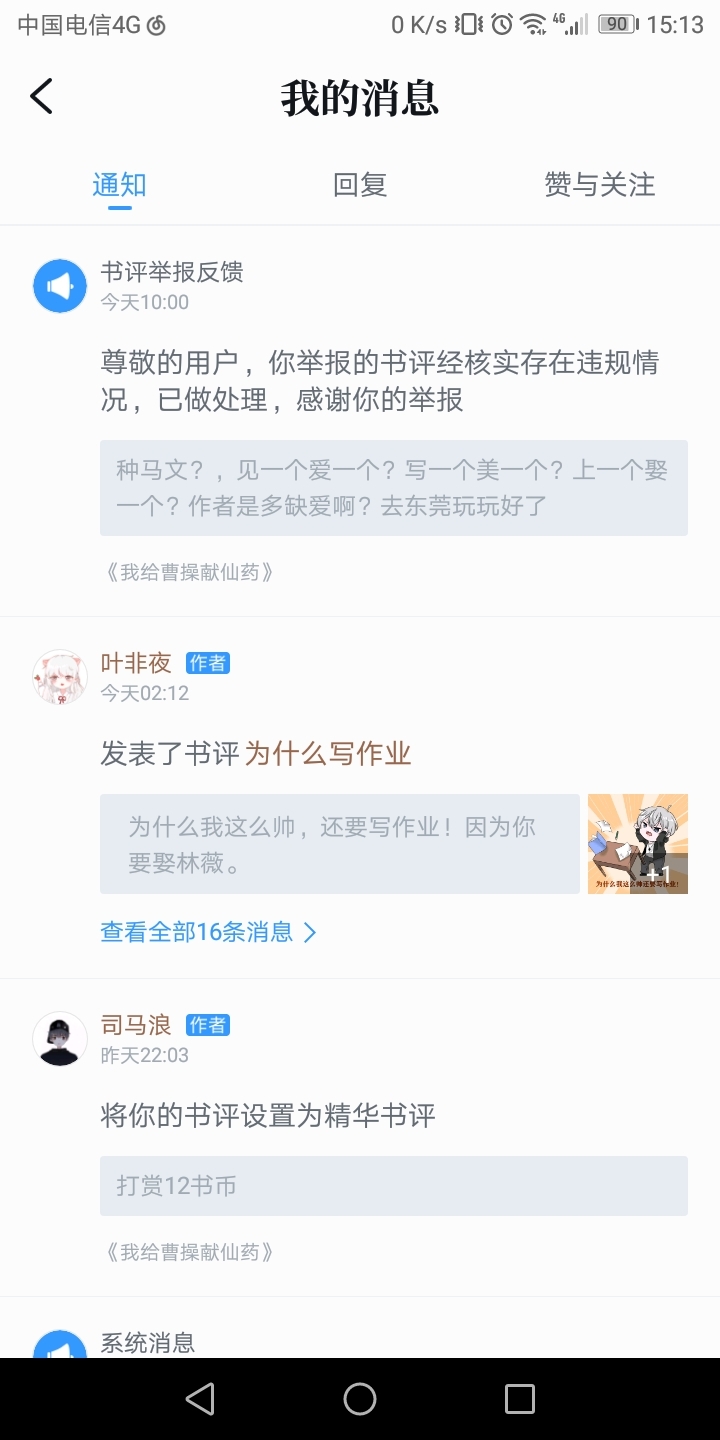Open 司马浪's profile name

[x=136, y=1025]
